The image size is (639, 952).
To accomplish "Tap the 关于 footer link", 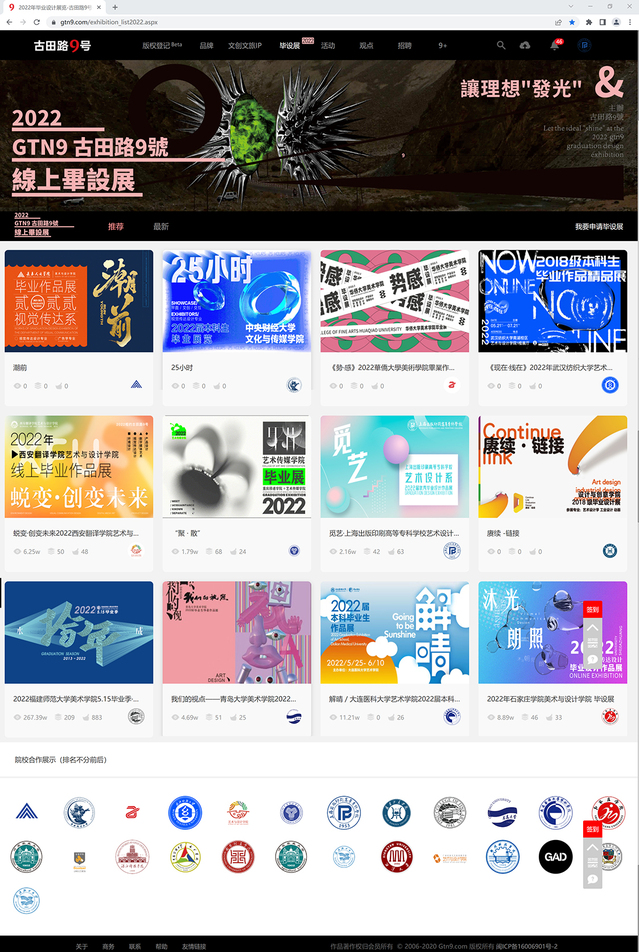I will (x=82, y=946).
